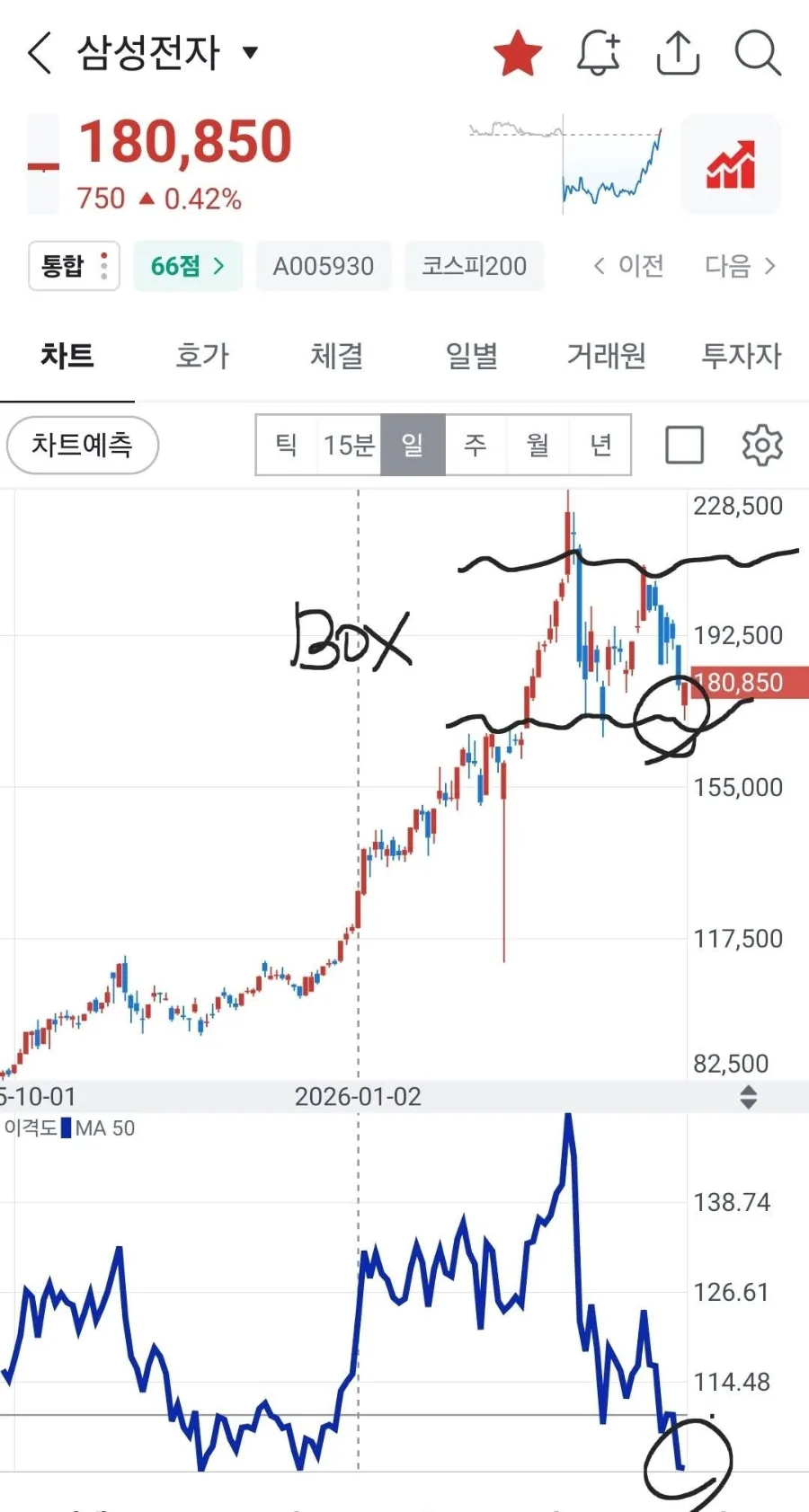Select the 코스피200 chip
The image size is (809, 1512).
click(x=475, y=266)
